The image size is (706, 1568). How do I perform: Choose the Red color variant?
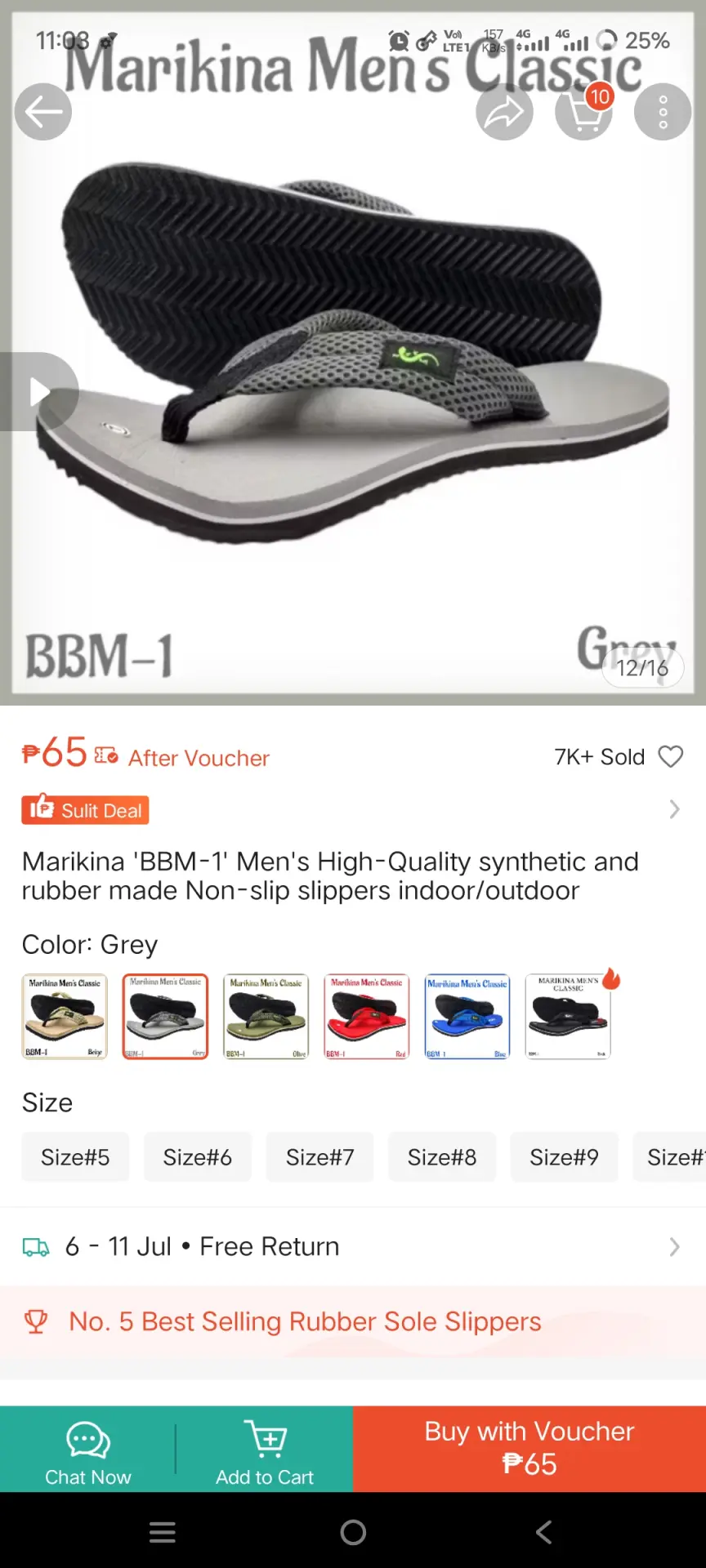367,1017
